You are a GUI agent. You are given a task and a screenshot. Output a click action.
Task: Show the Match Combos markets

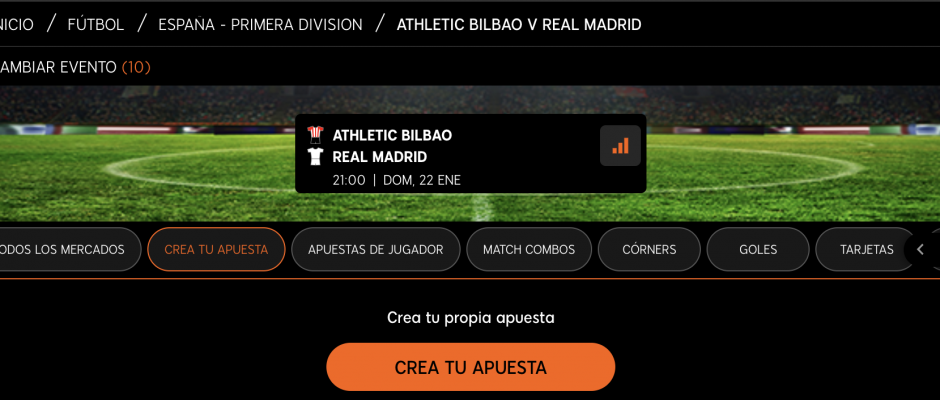[x=528, y=250]
